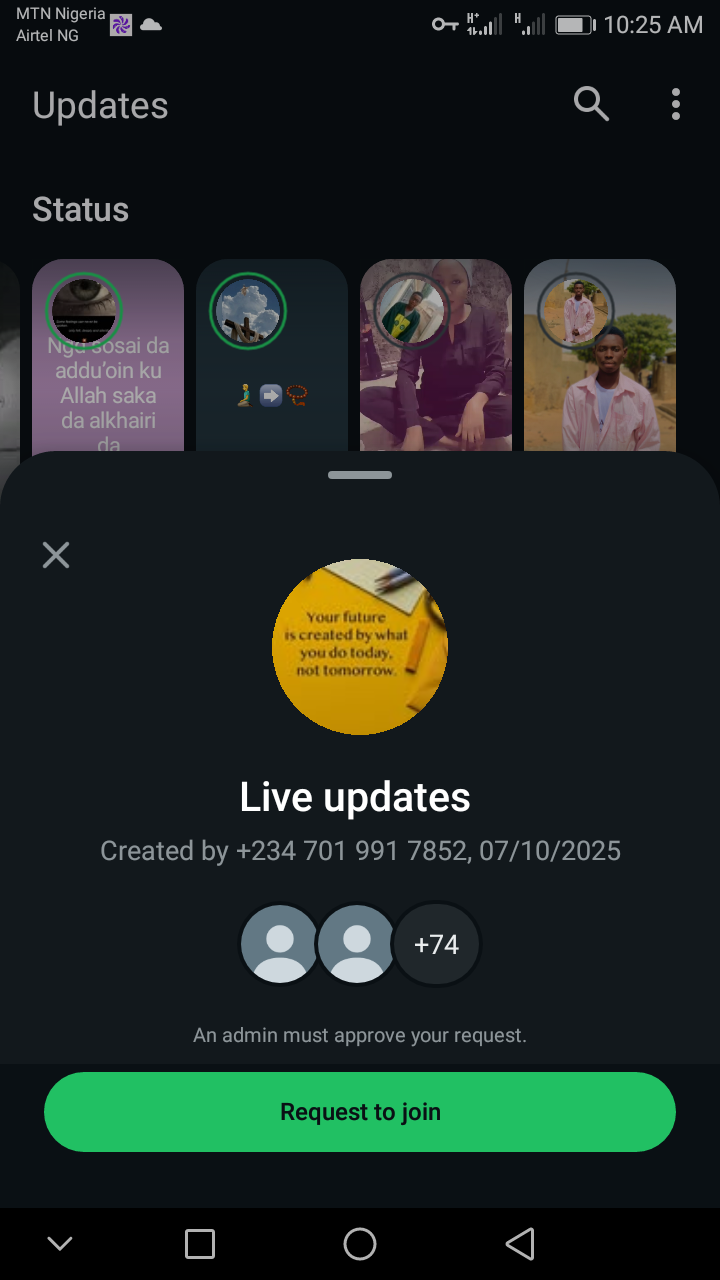
Task: Open search in Updates
Action: pyautogui.click(x=591, y=103)
